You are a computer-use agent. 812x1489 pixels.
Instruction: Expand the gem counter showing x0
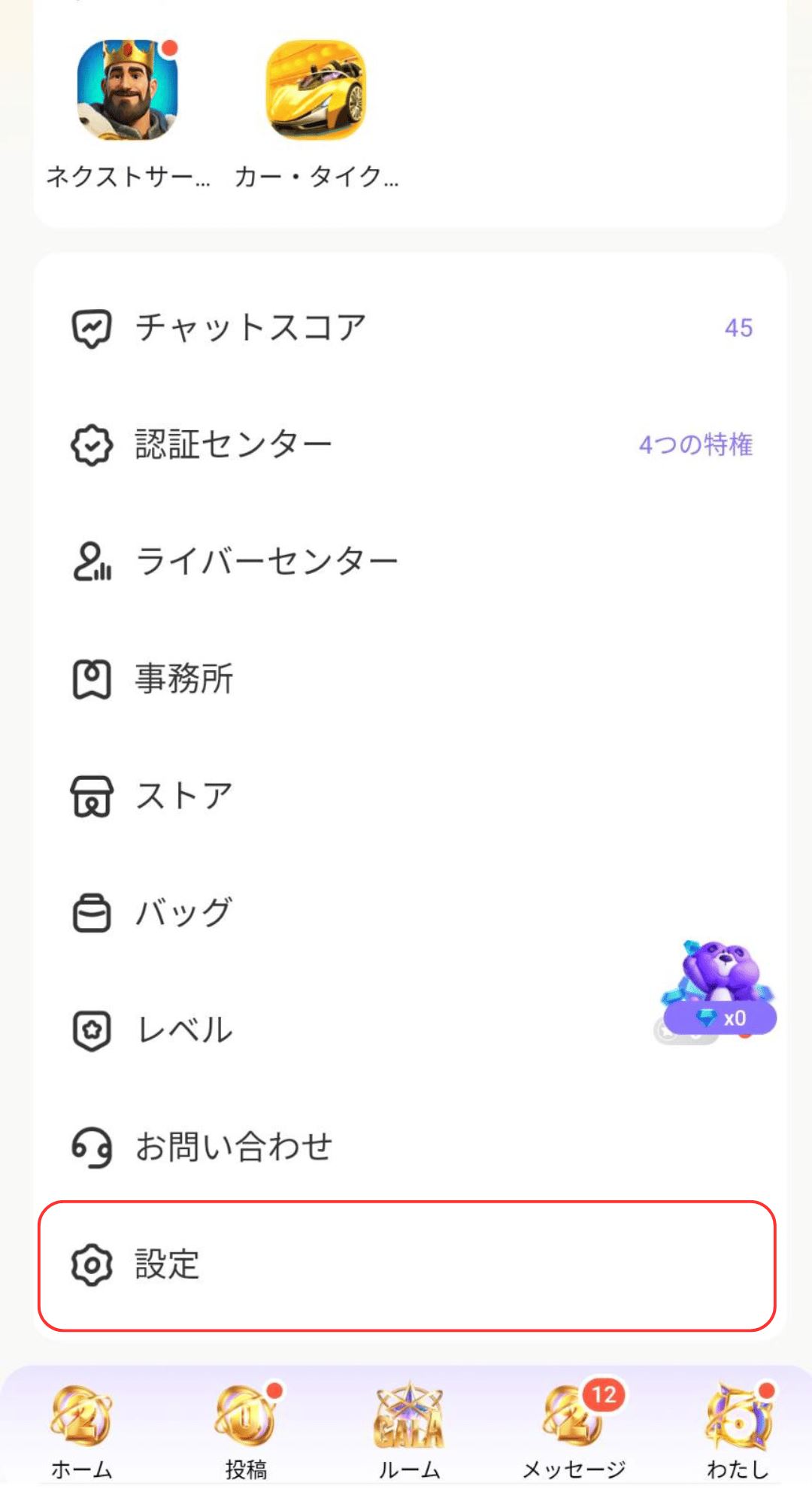[718, 1017]
